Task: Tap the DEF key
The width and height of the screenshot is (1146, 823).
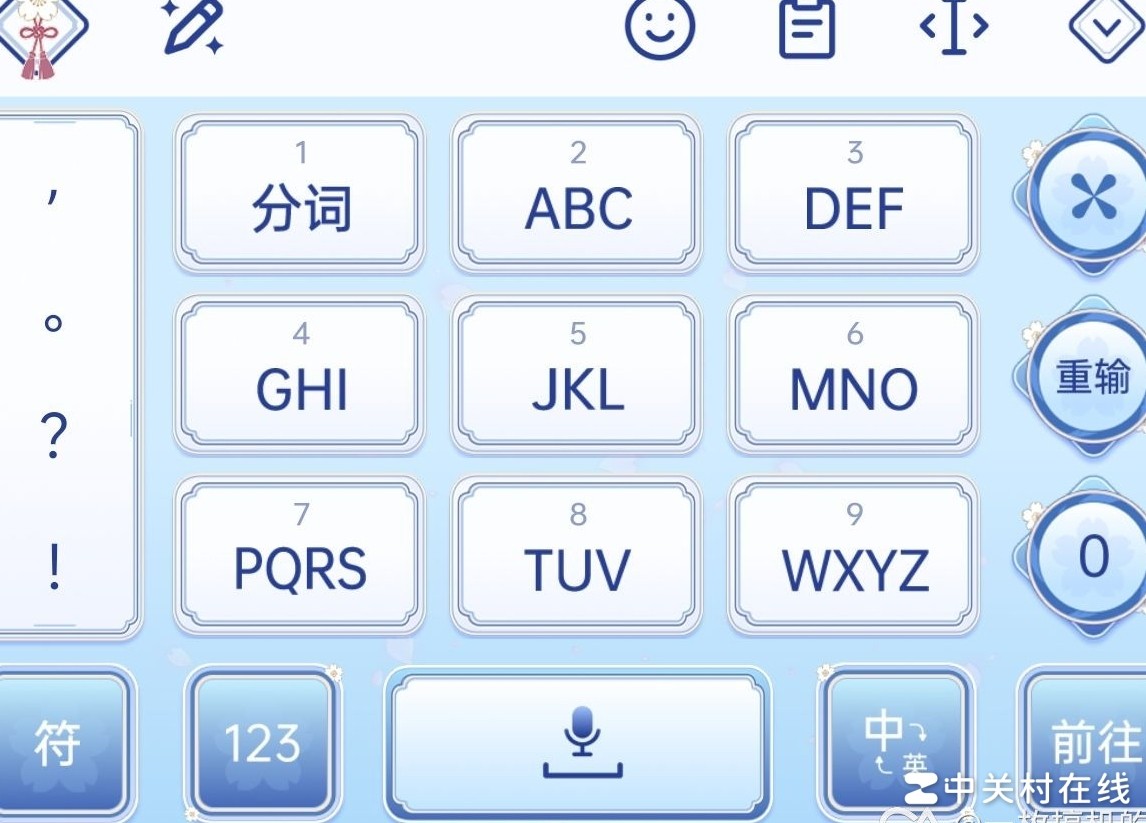Action: (x=853, y=193)
